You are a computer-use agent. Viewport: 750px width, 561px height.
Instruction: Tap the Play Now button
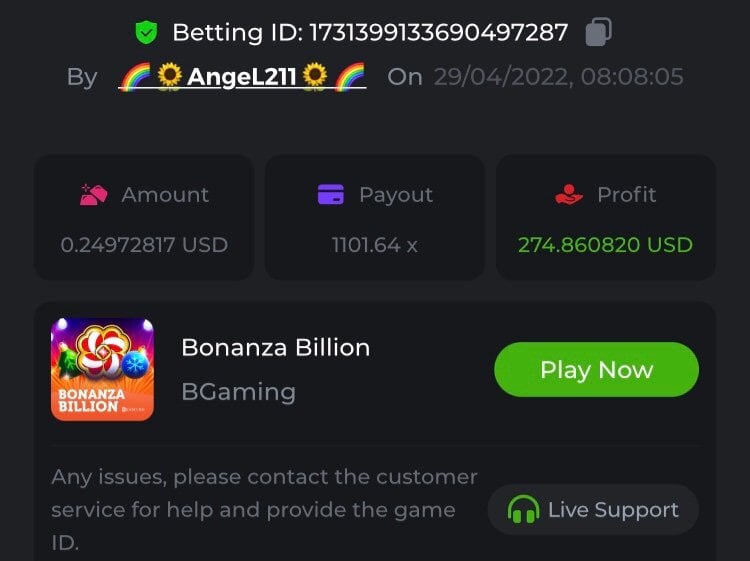pos(596,369)
